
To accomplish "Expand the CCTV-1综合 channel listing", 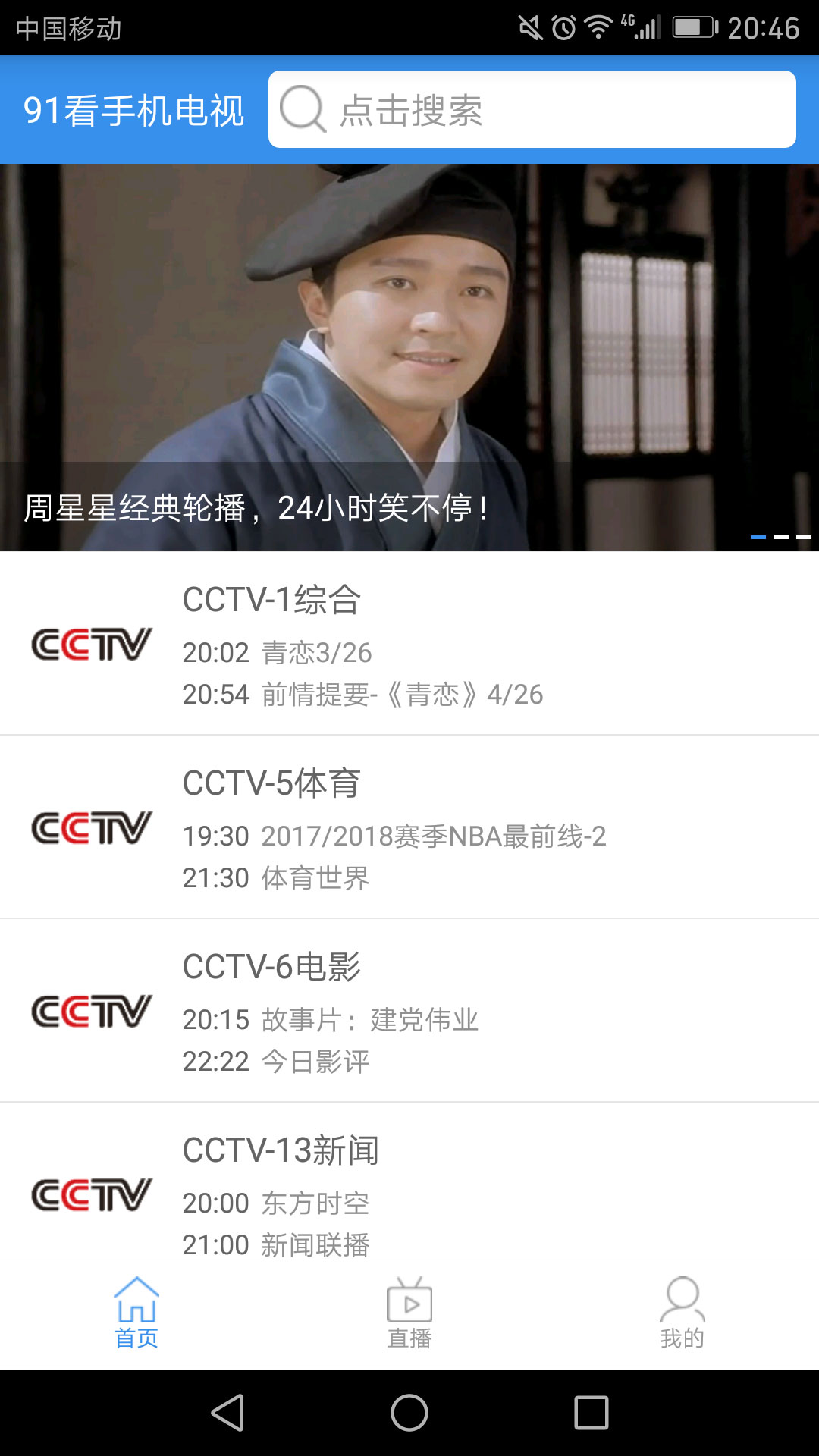I will pos(409,645).
